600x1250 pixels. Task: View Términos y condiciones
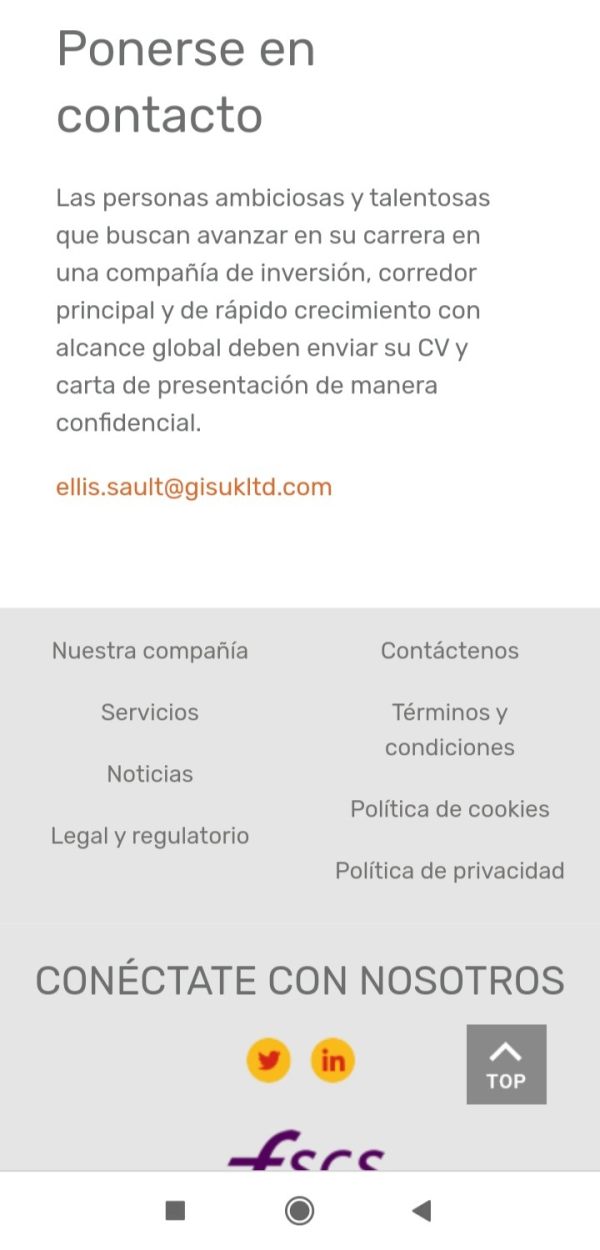450,730
